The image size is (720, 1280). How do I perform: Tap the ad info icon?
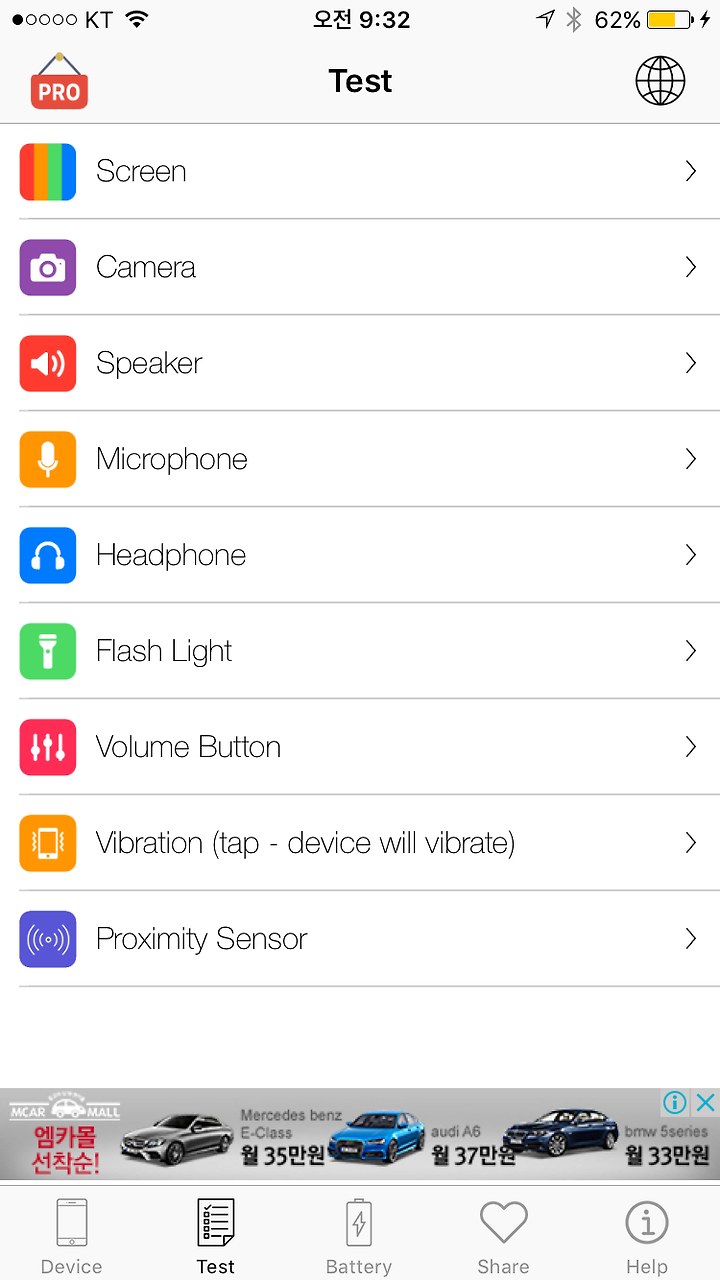tap(676, 1102)
